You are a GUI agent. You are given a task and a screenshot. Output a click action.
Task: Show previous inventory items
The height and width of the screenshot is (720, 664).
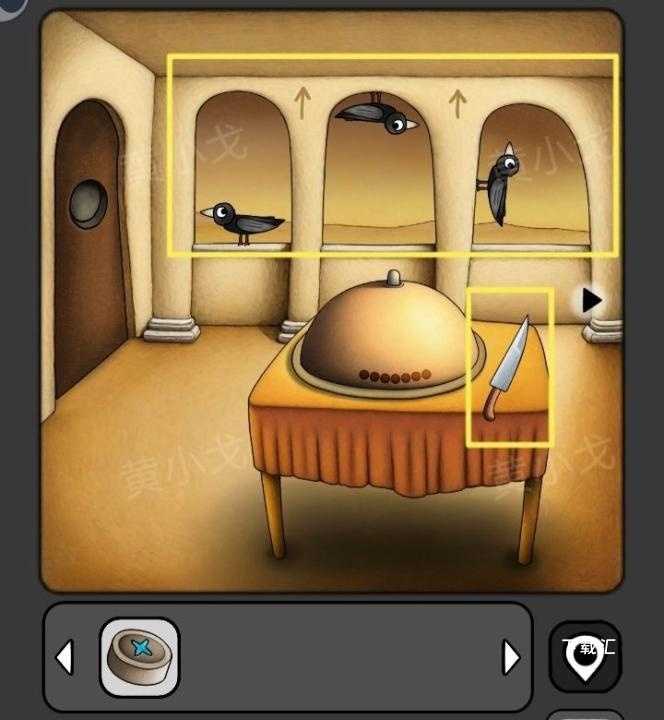(x=64, y=657)
